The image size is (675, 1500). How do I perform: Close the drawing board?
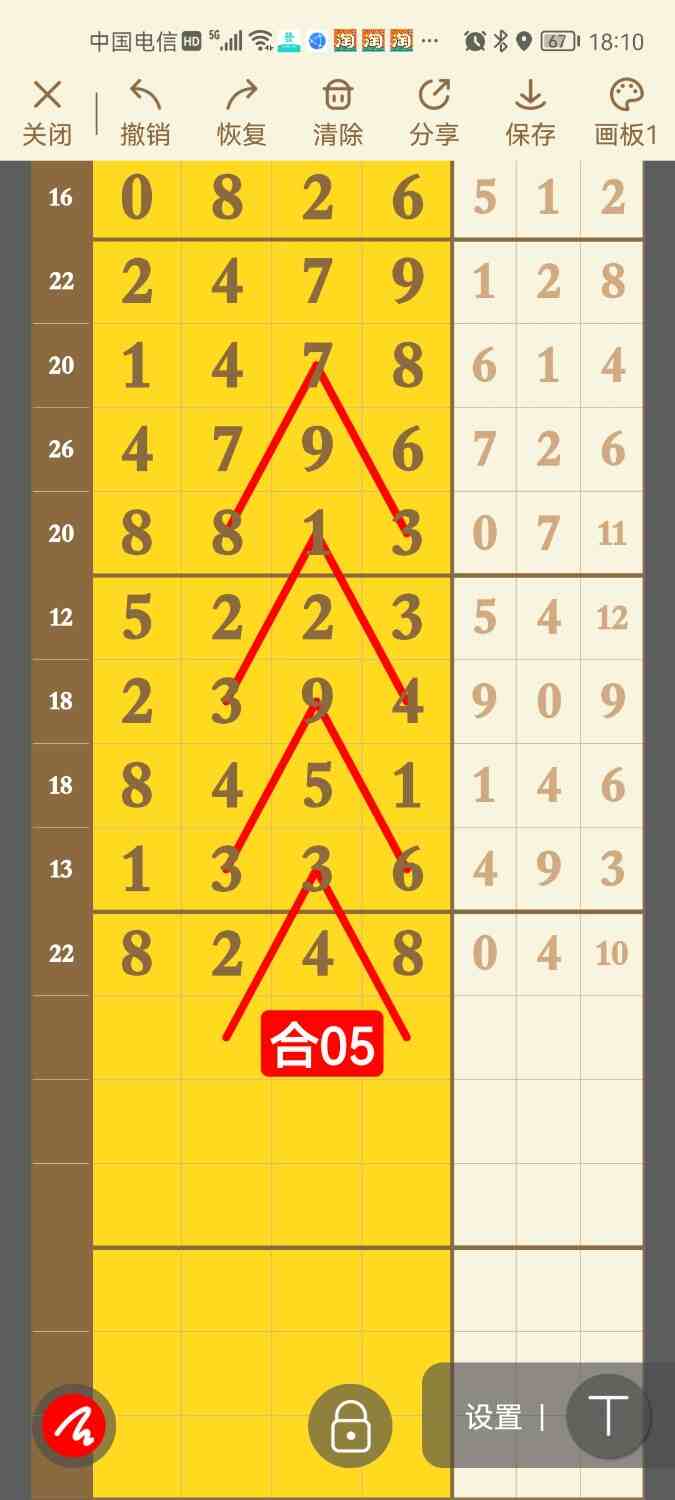click(x=47, y=113)
